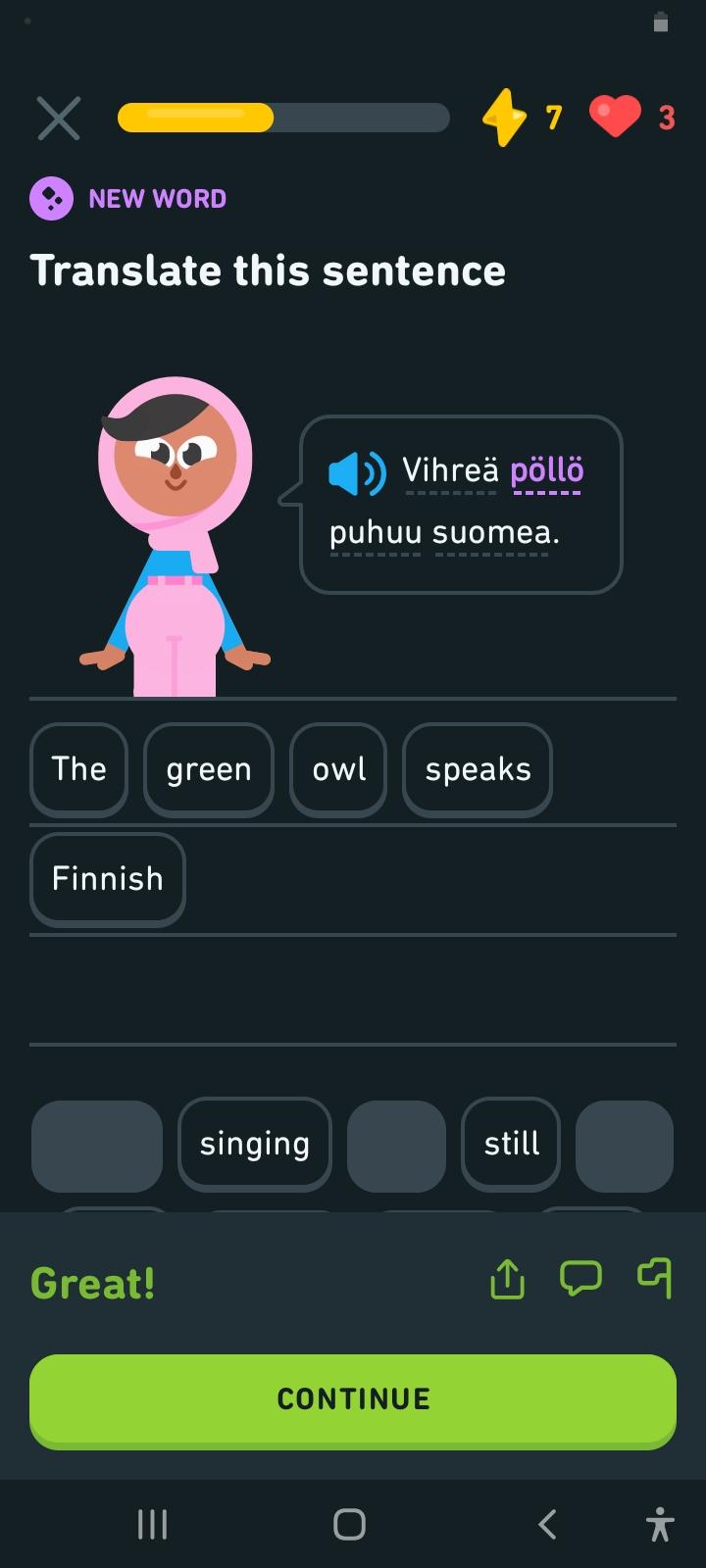The height and width of the screenshot is (1568, 706).
Task: Remove the word chip 'green'
Action: click(x=209, y=770)
